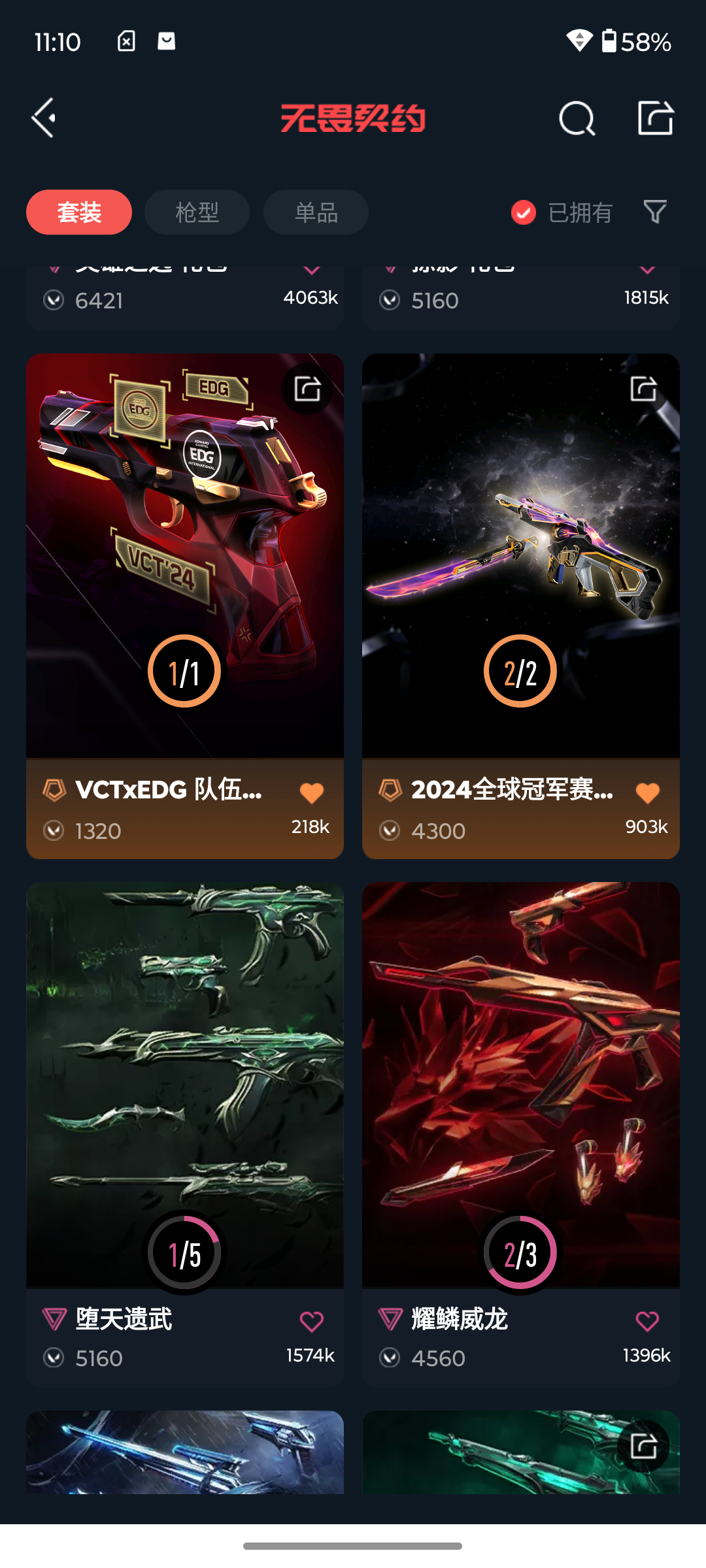This screenshot has height=1568, width=706.
Task: Share the 2024全球冠军赛 bundle
Action: (643, 389)
